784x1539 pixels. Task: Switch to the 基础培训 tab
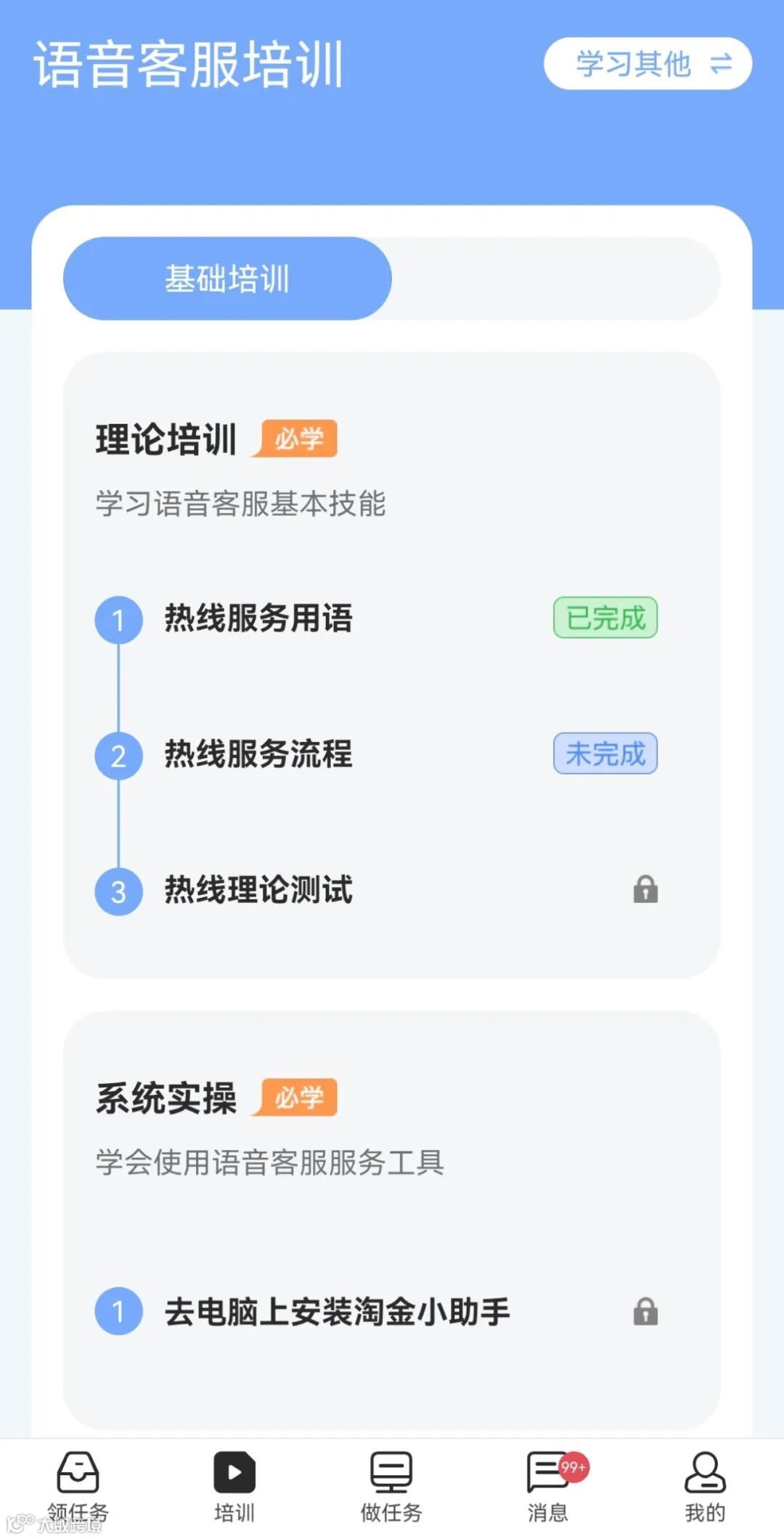[227, 277]
